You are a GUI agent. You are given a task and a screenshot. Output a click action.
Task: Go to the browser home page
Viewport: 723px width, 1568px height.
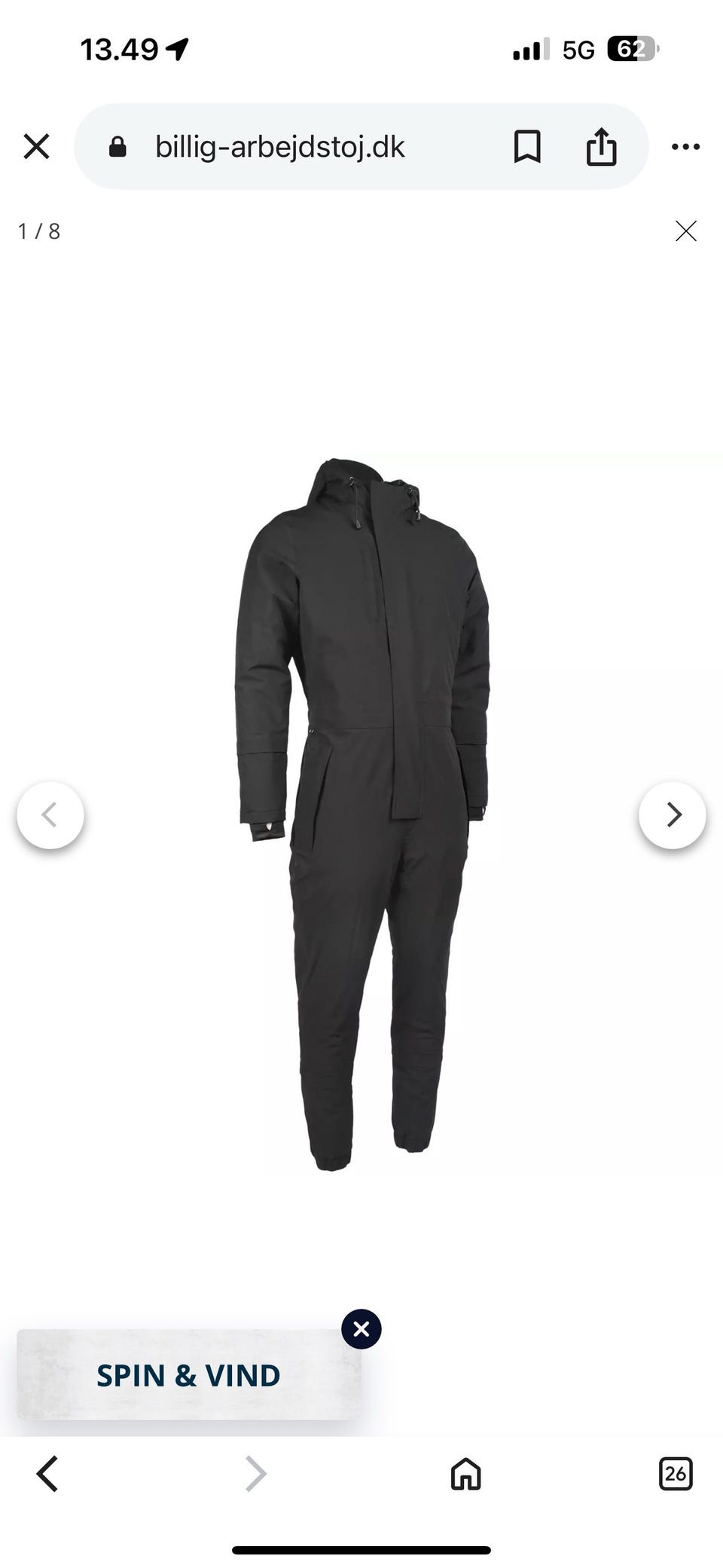(x=465, y=1473)
